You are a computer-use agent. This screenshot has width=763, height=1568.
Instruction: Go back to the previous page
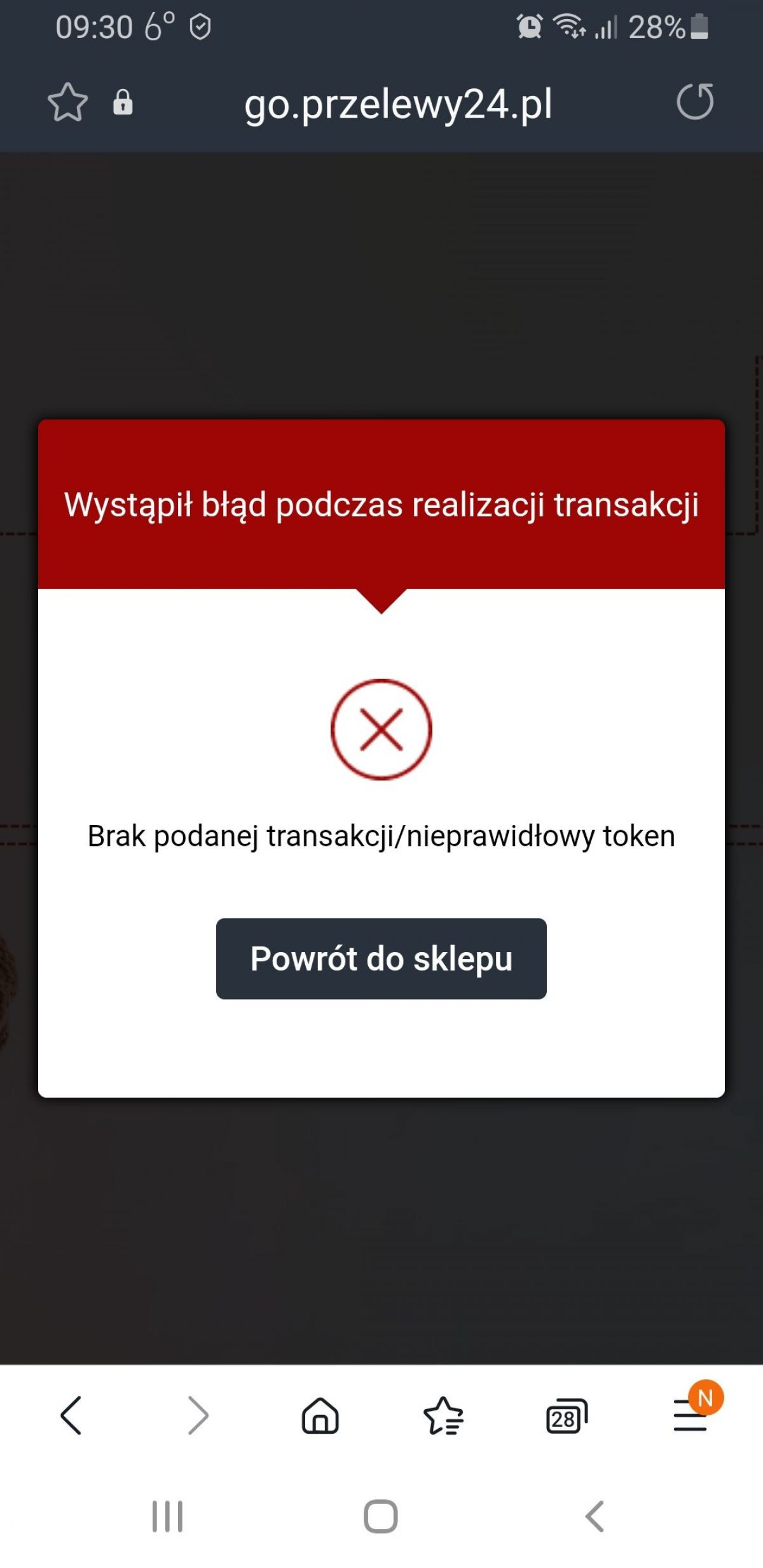point(71,1415)
